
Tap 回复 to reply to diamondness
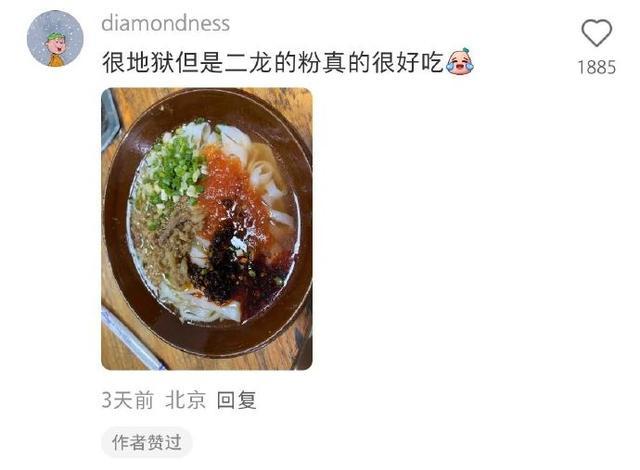click(237, 400)
